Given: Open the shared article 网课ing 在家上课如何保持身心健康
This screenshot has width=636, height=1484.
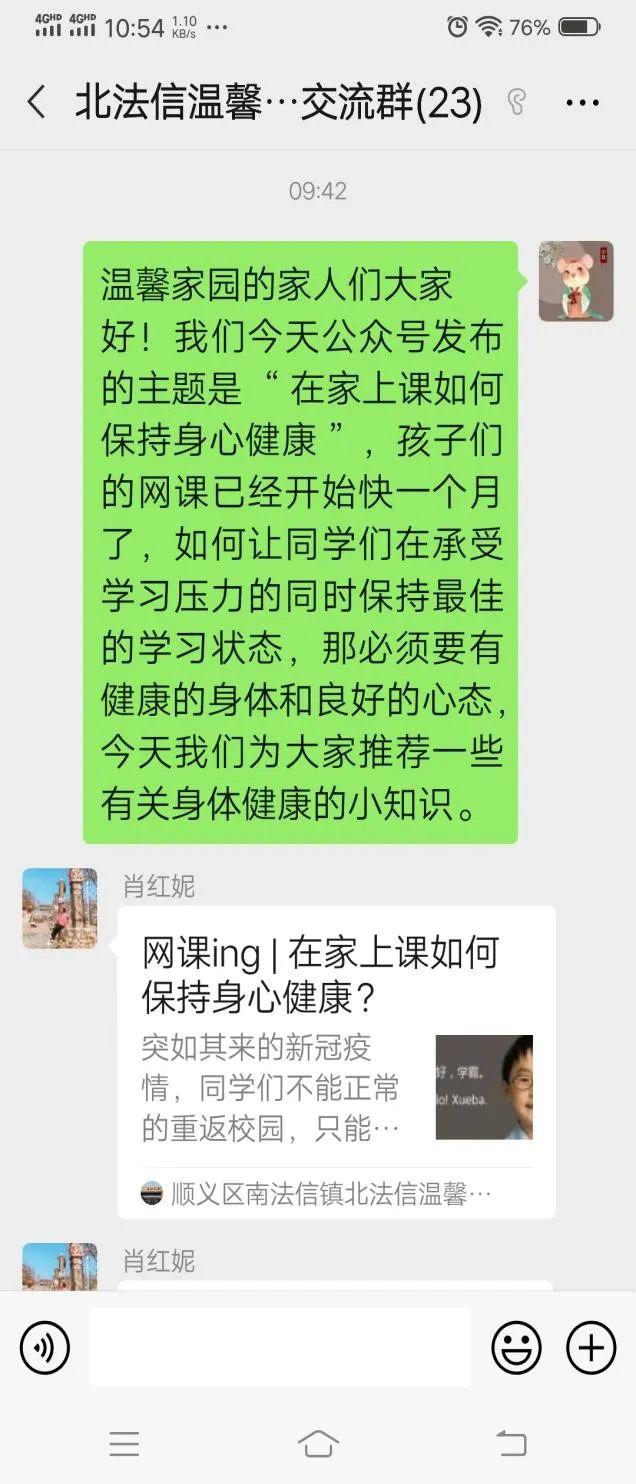Looking at the screenshot, I should point(336,1060).
